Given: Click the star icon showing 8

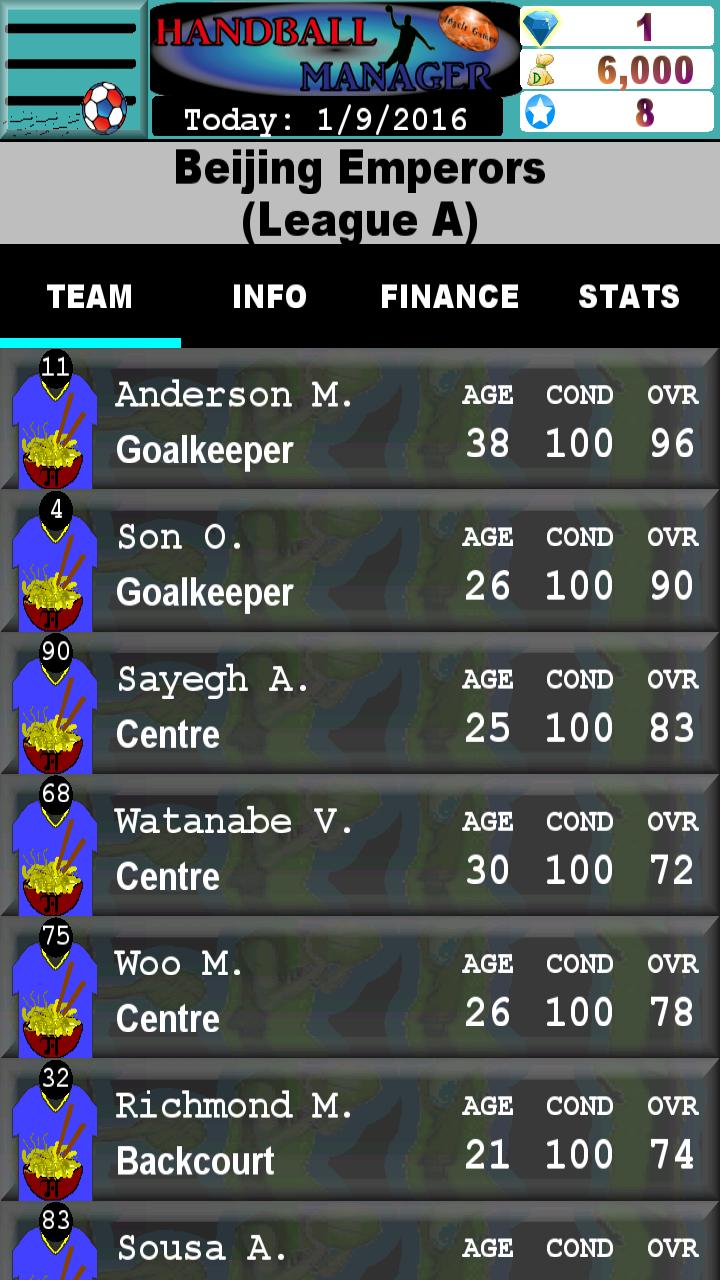Looking at the screenshot, I should (540, 112).
